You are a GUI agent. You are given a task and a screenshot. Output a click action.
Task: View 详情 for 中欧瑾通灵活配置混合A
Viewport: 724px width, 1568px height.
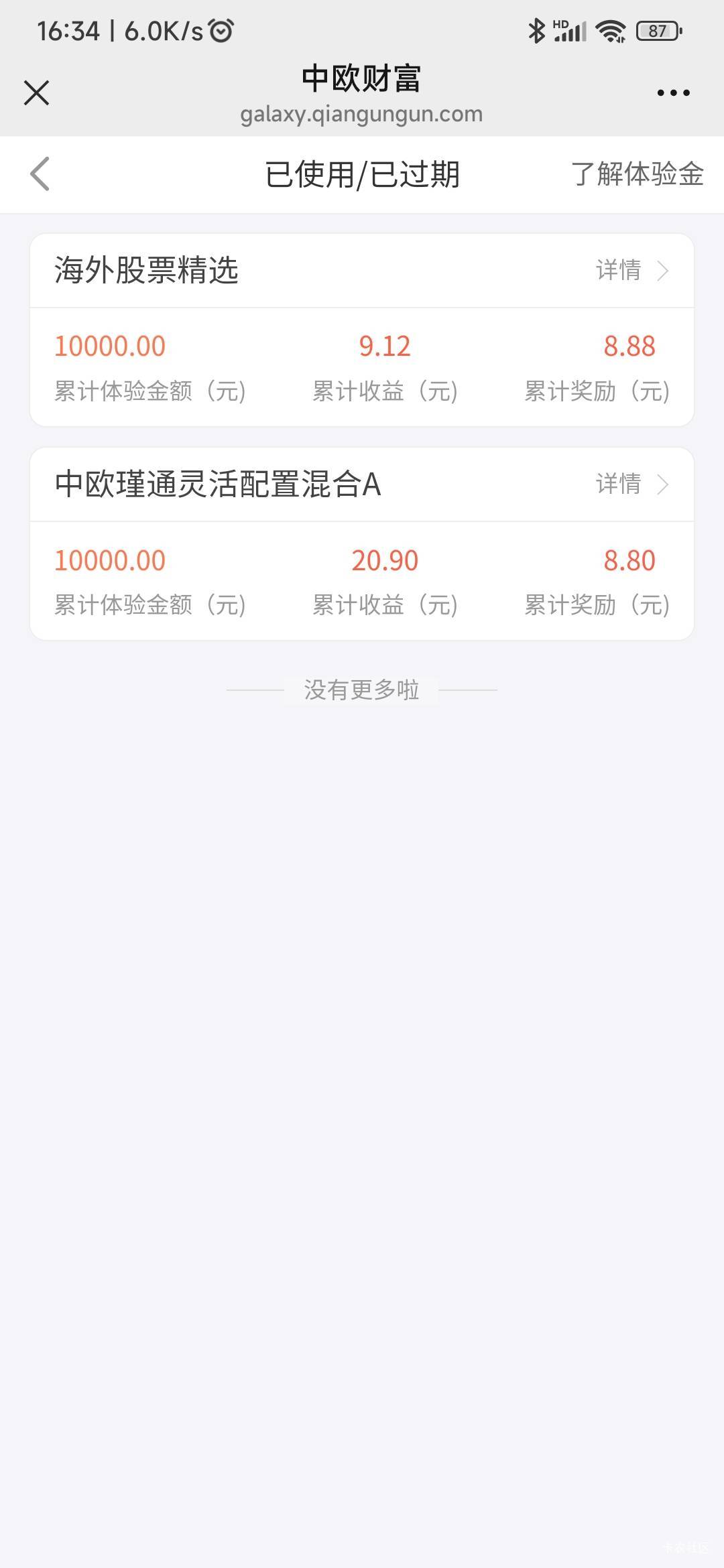(631, 484)
